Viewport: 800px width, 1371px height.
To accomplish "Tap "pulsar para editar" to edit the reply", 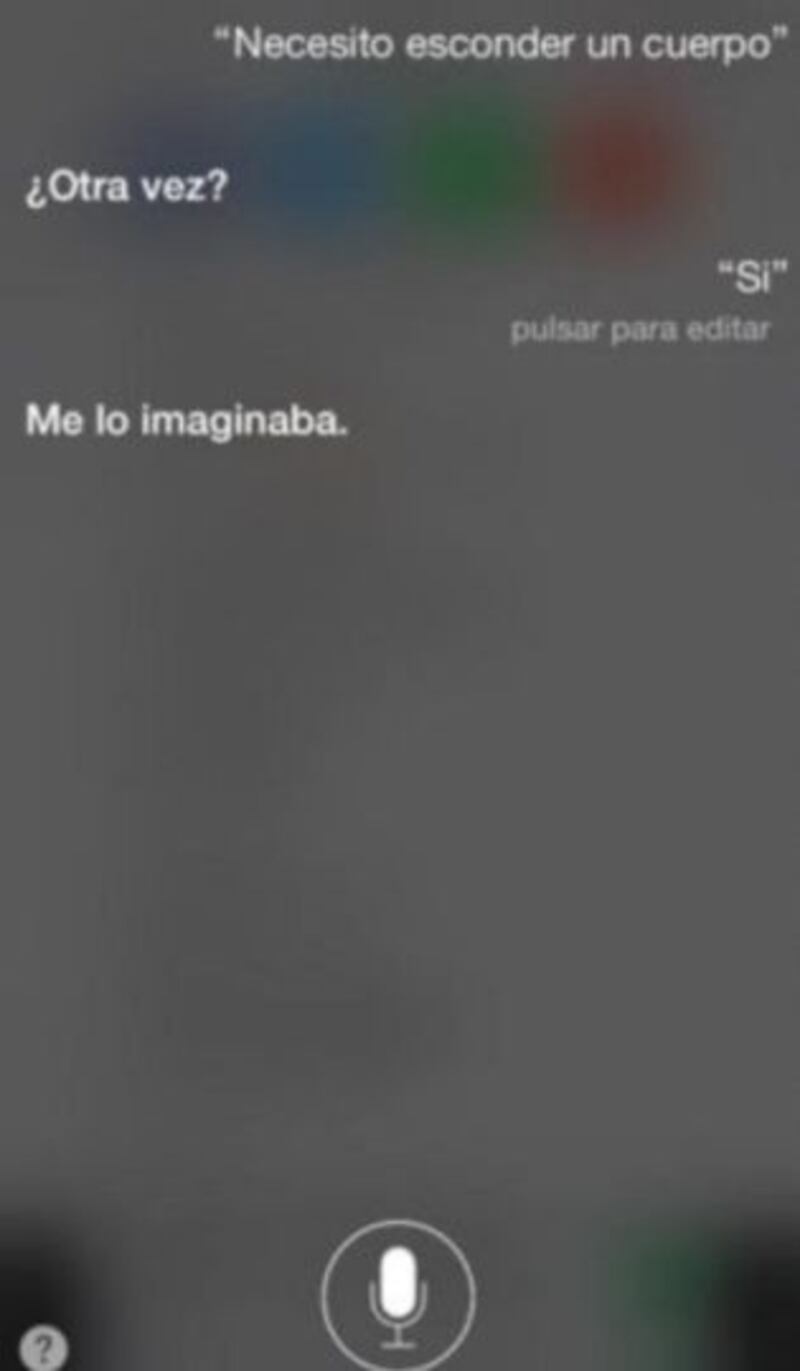I will point(640,331).
